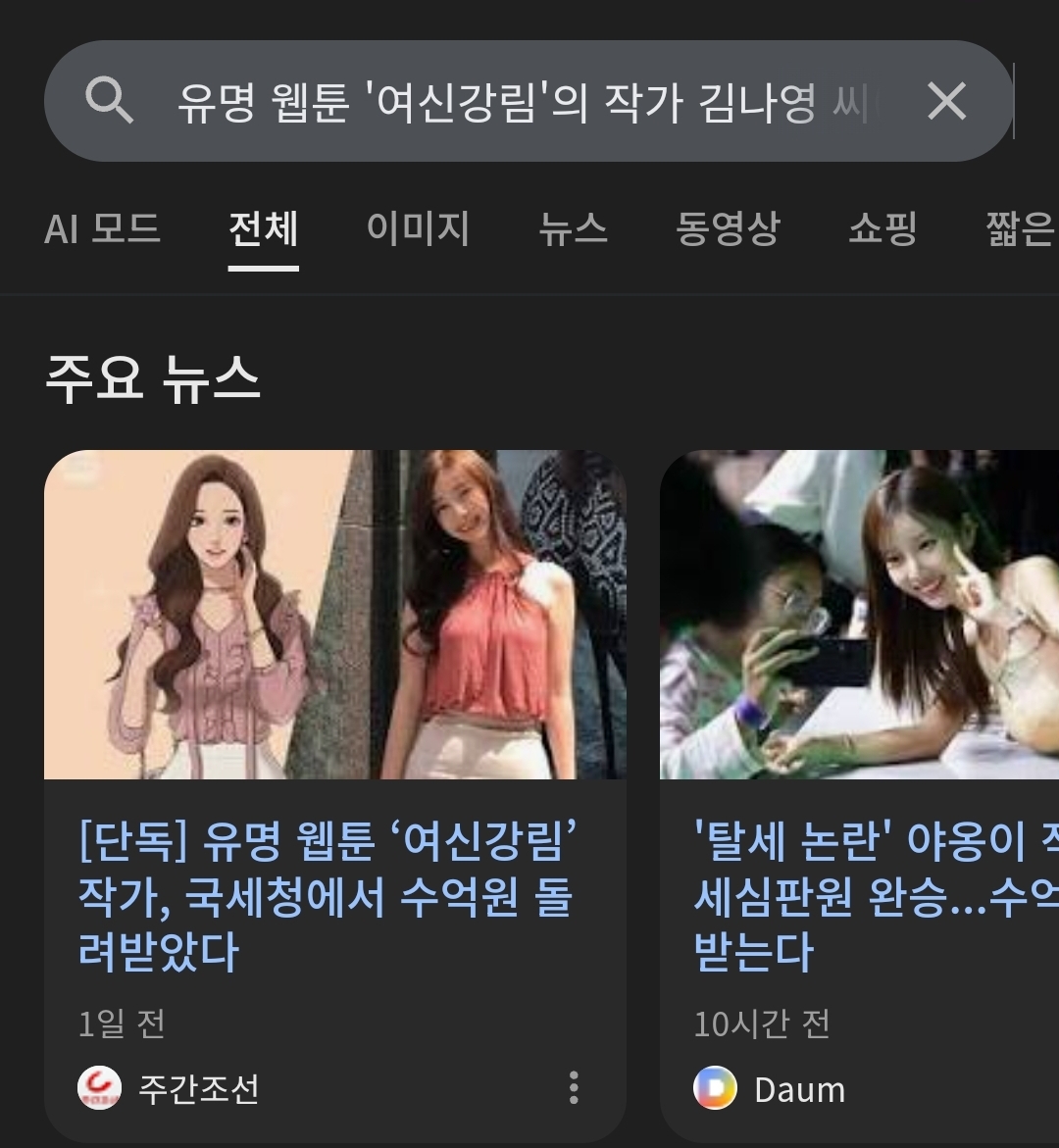Open more options on the 주간조선 card
This screenshot has height=1148, width=1059.
coord(574,1087)
